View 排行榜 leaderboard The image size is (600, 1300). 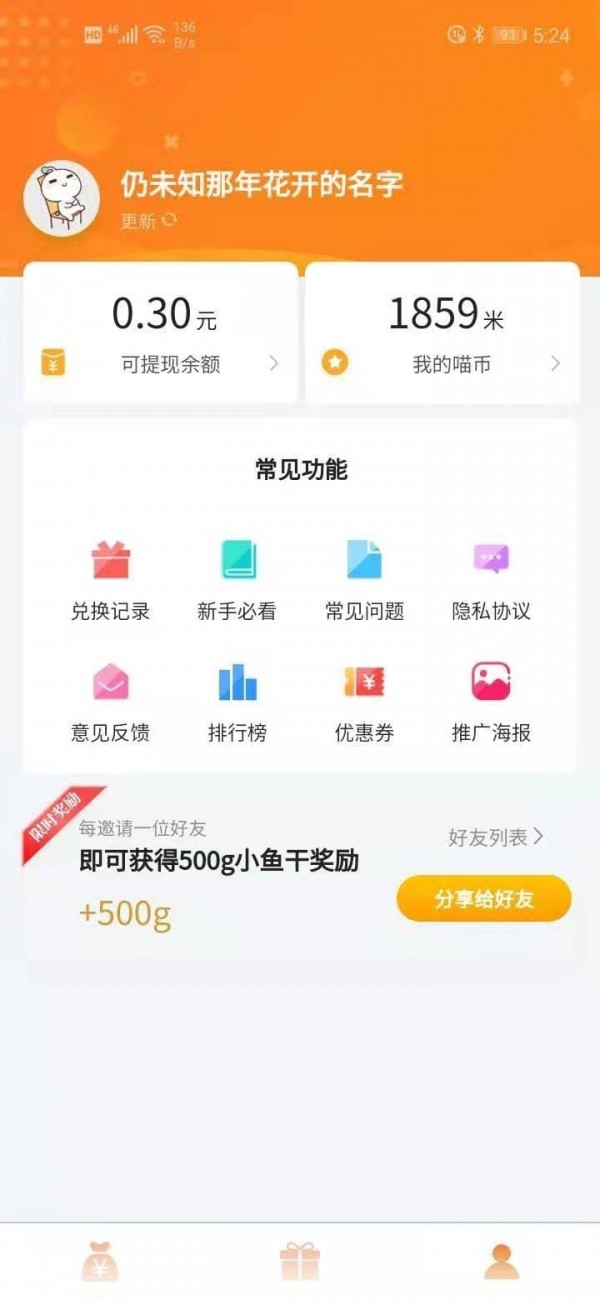(237, 702)
